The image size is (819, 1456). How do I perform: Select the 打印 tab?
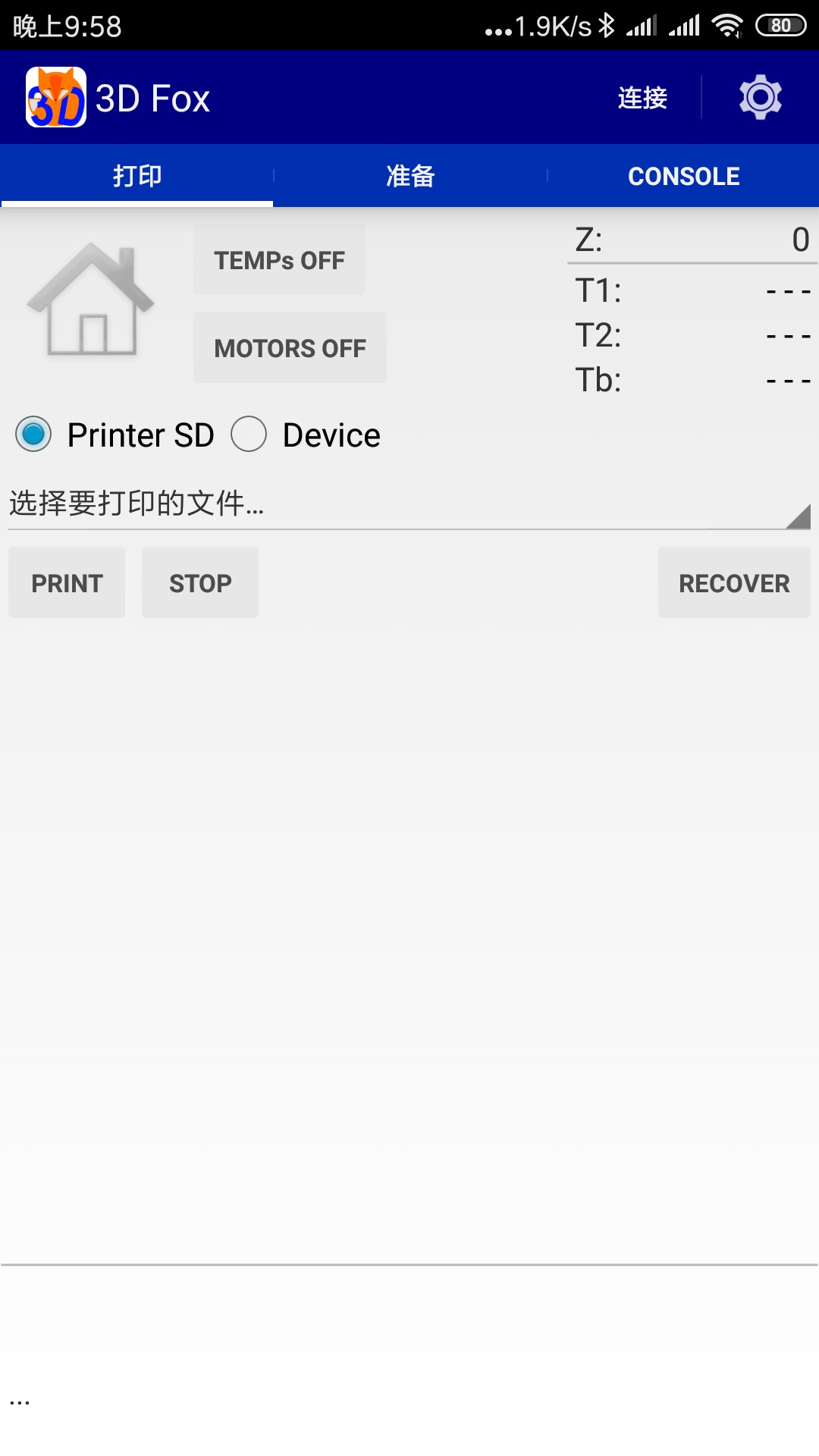click(x=137, y=176)
